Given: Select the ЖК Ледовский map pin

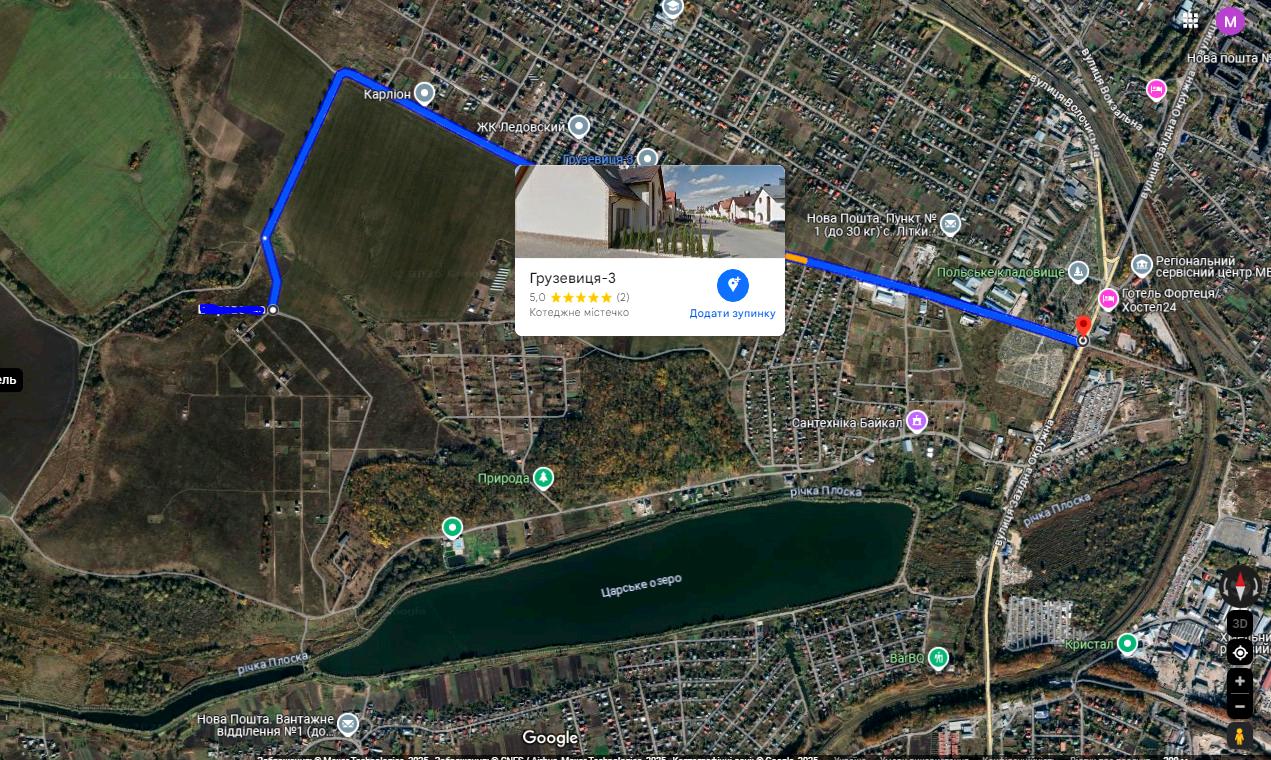Looking at the screenshot, I should tap(579, 126).
